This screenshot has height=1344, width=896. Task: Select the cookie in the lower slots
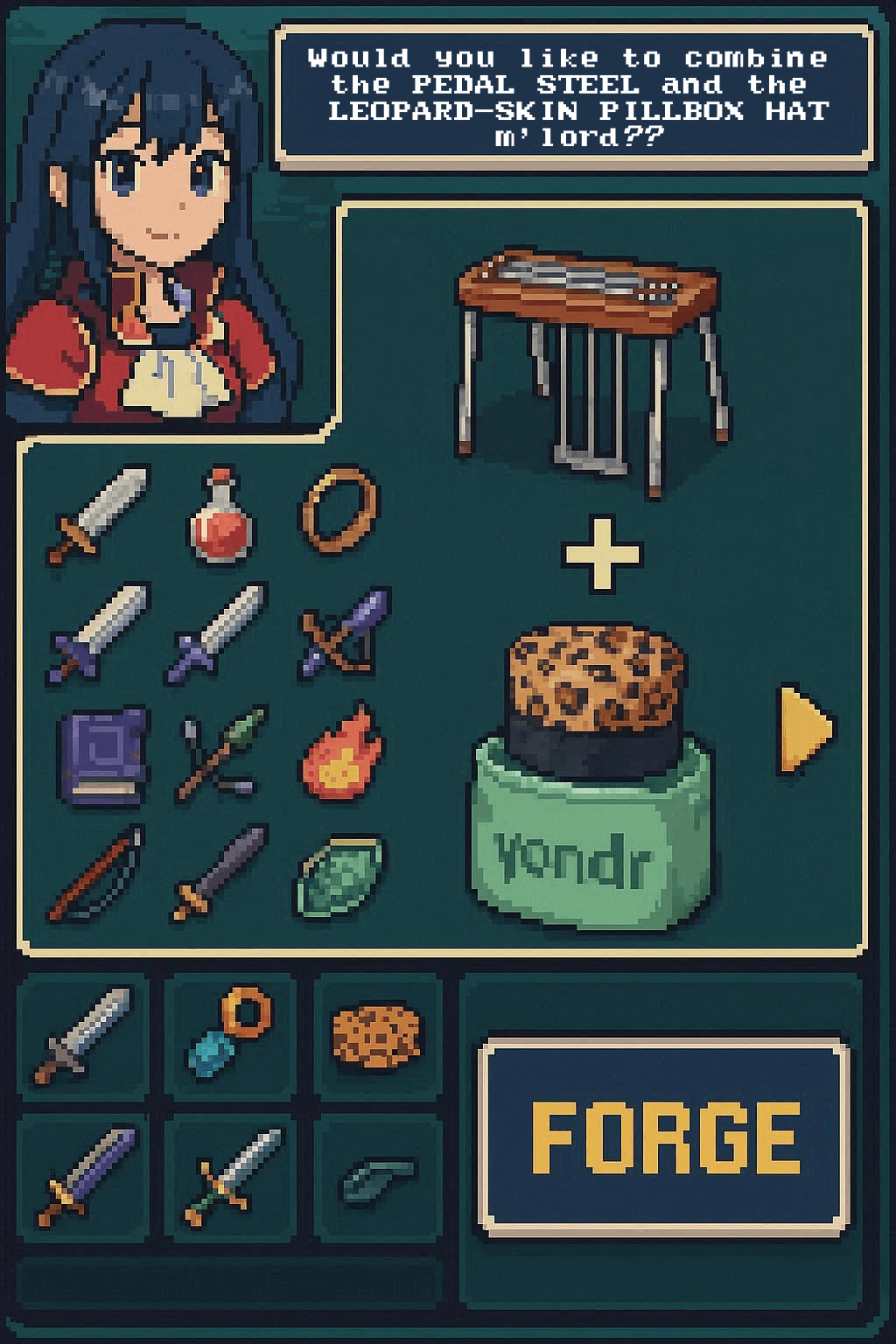pyautogui.click(x=376, y=1036)
